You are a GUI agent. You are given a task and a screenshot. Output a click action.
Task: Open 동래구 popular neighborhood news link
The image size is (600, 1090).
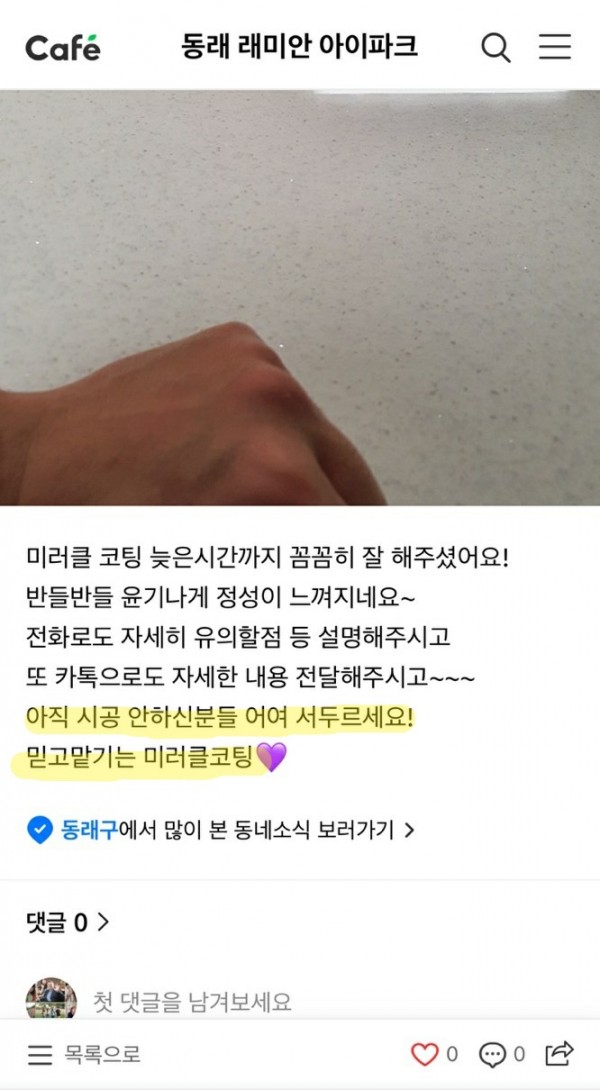tap(220, 829)
